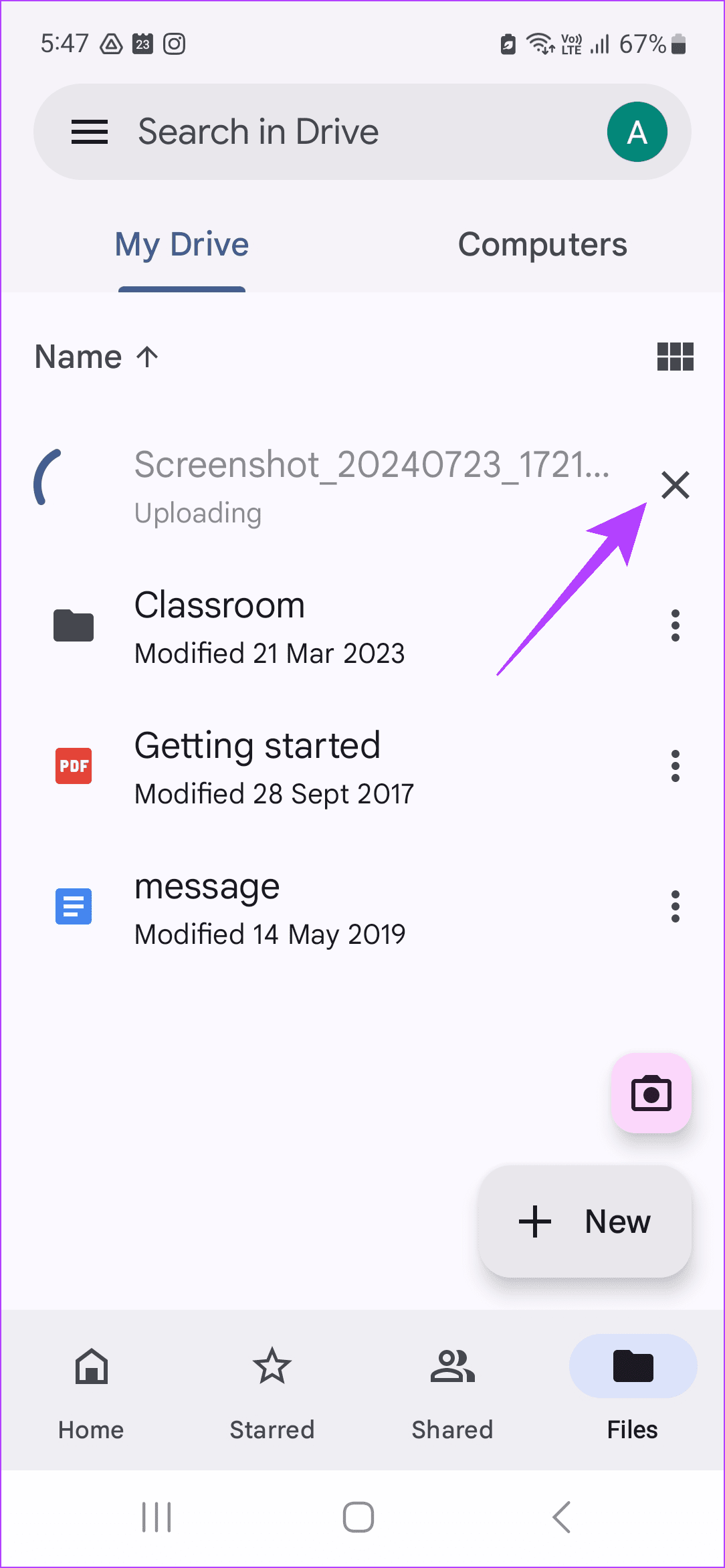Open the Classroom folder
725x1568 pixels.
tap(268, 626)
